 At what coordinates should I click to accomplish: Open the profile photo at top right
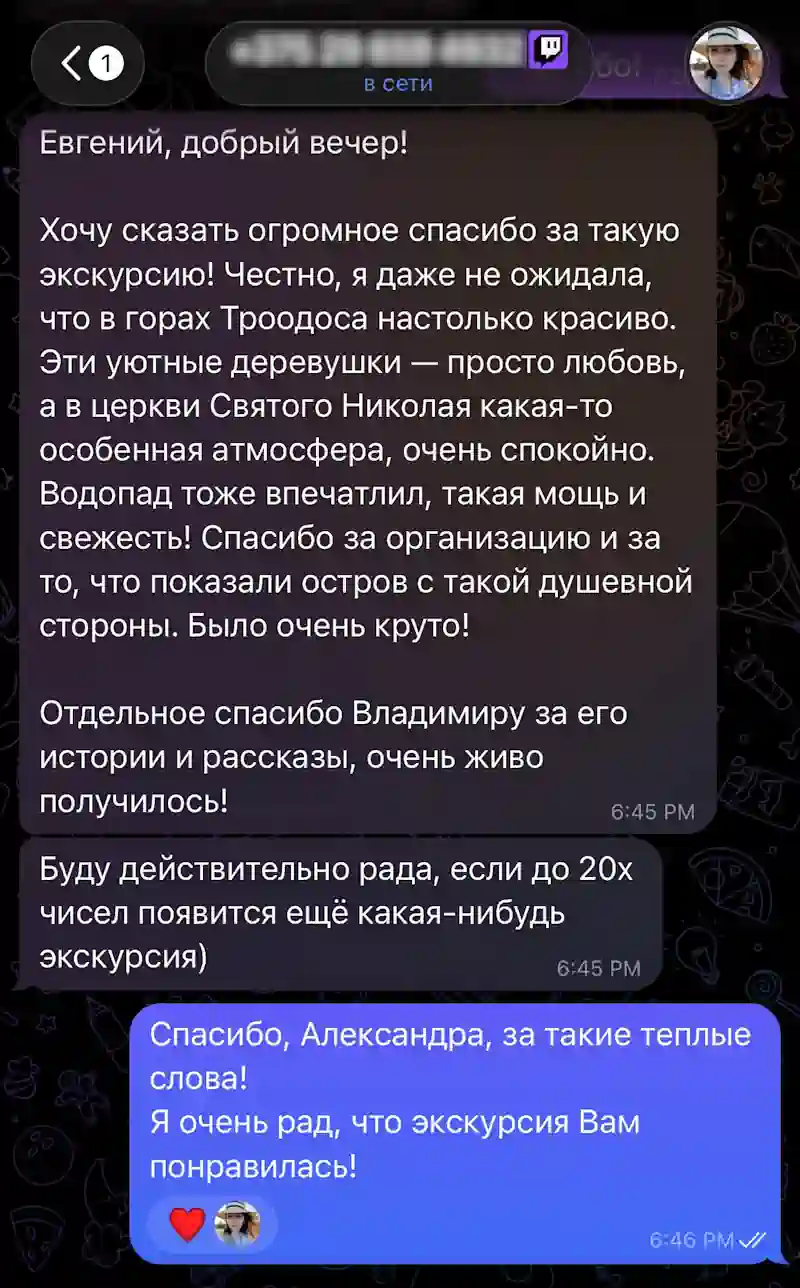tap(726, 63)
